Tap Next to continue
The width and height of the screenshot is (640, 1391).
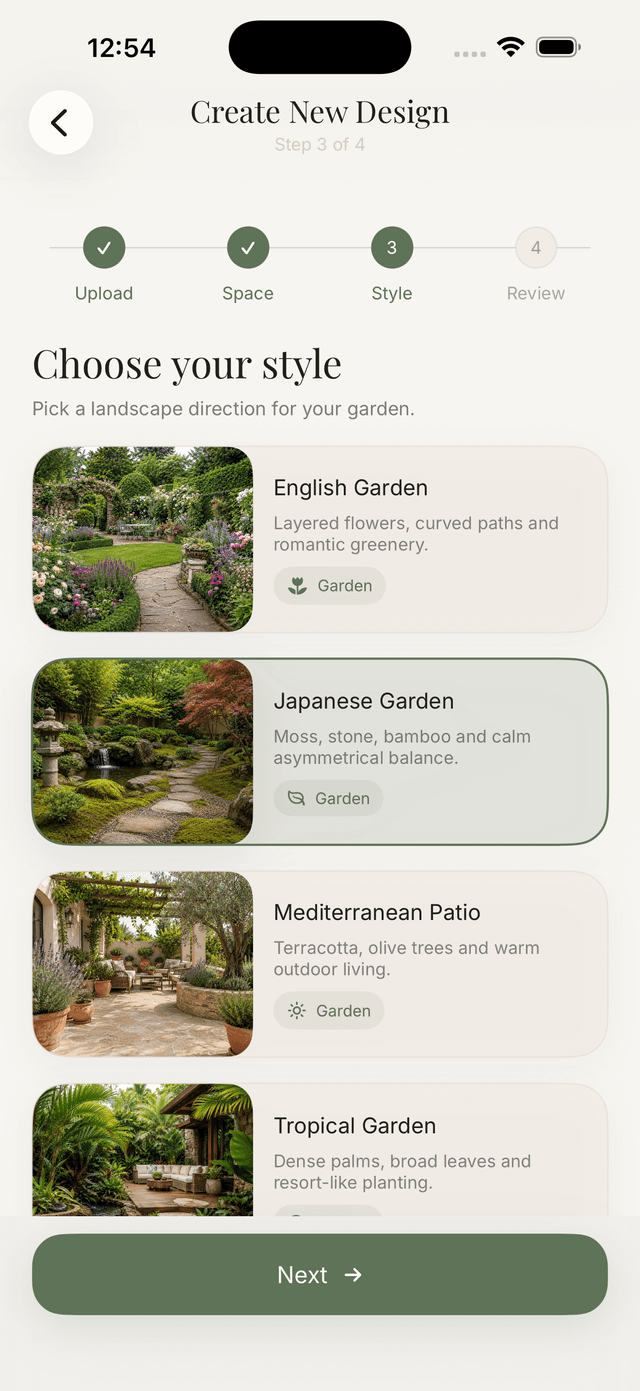click(x=320, y=1274)
